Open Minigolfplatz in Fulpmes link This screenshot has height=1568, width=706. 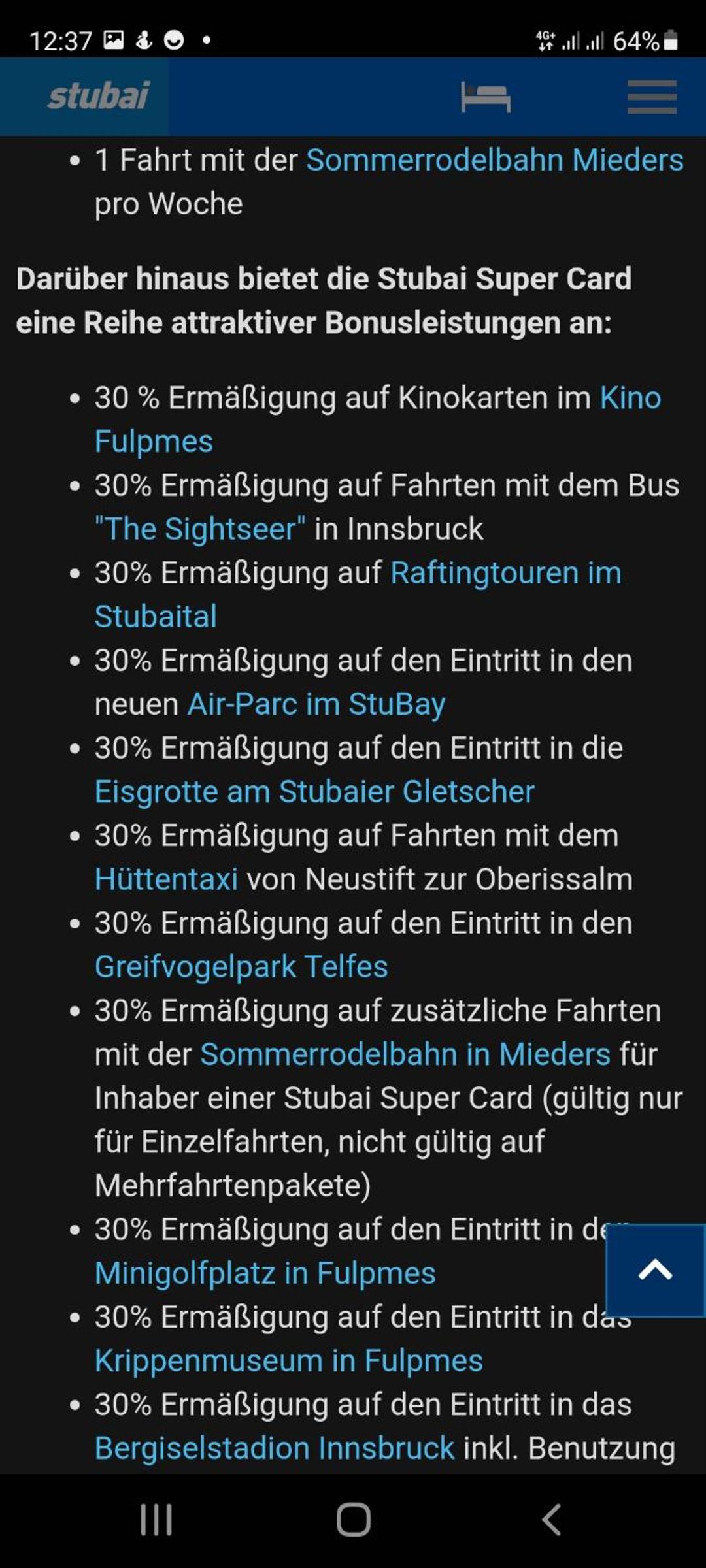tap(265, 1273)
